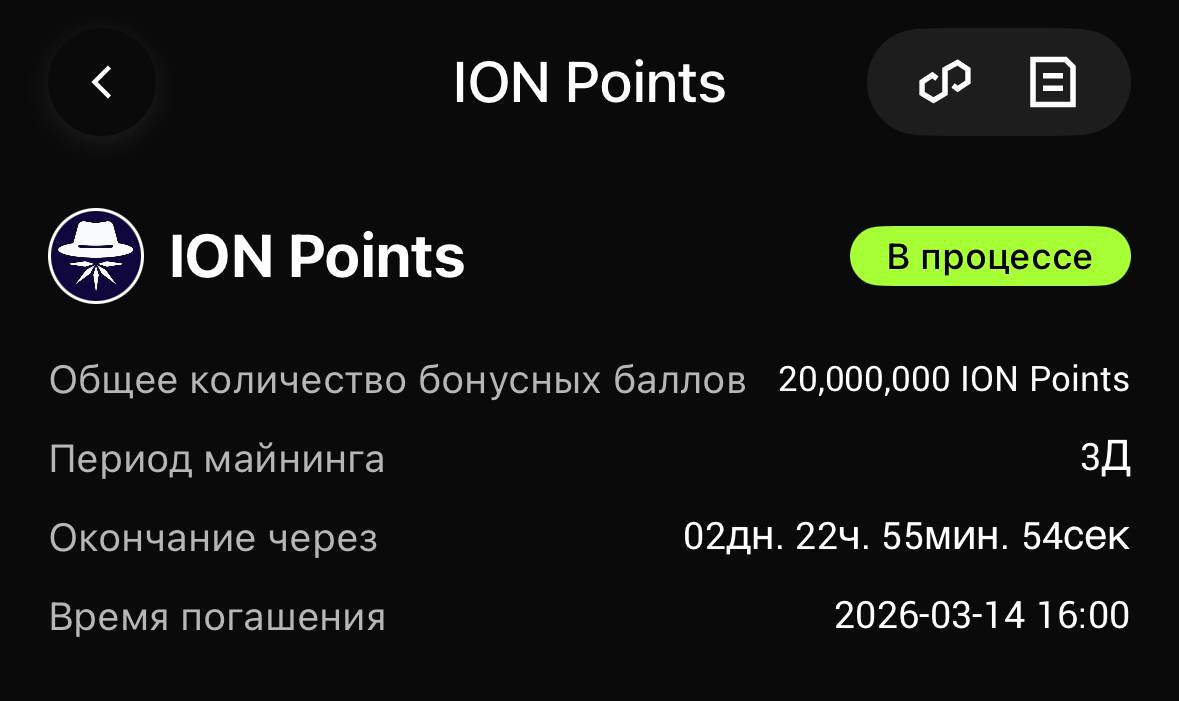Open the link icon in header
The height and width of the screenshot is (701, 1179).
click(945, 82)
